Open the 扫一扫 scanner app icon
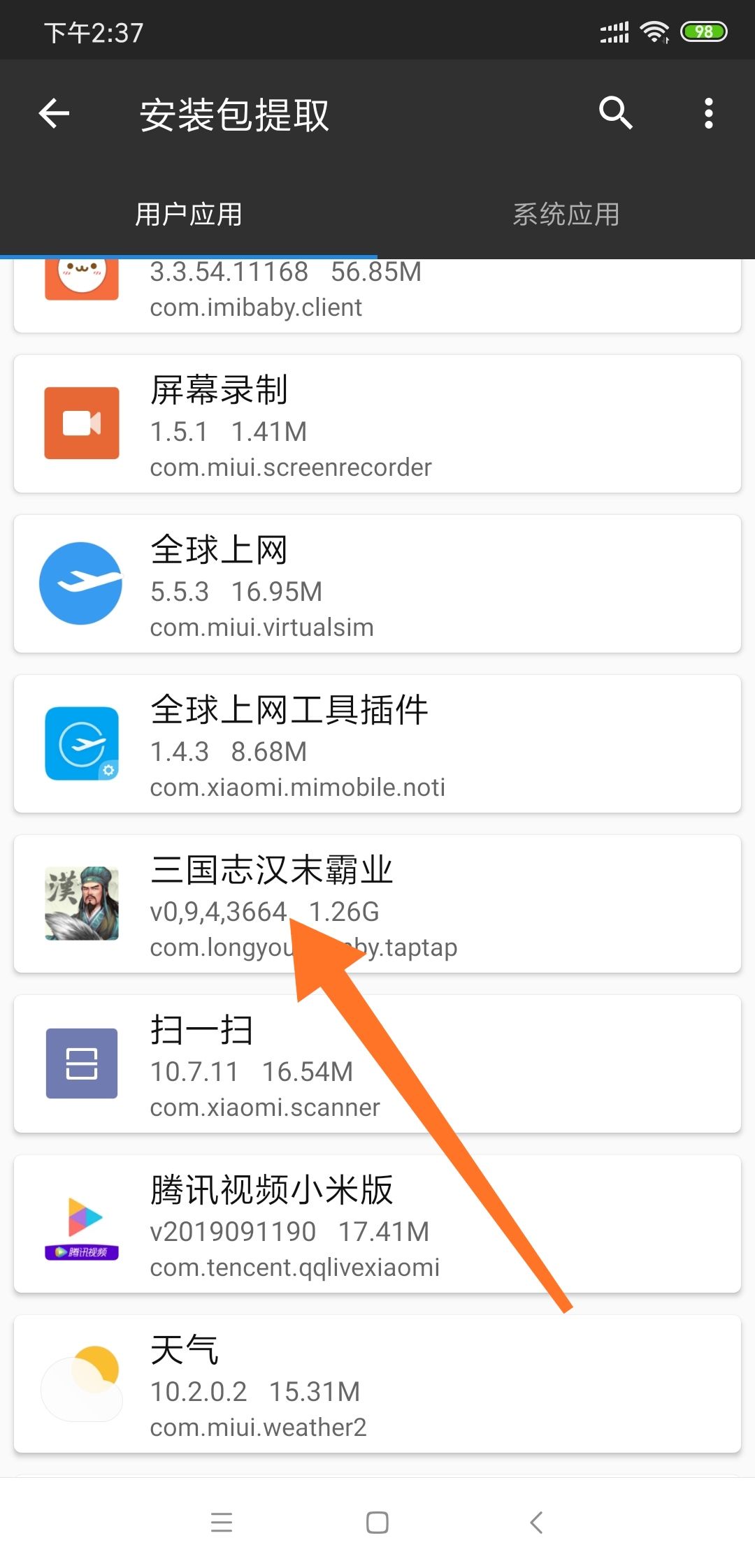The width and height of the screenshot is (755, 1568). 81,1063
